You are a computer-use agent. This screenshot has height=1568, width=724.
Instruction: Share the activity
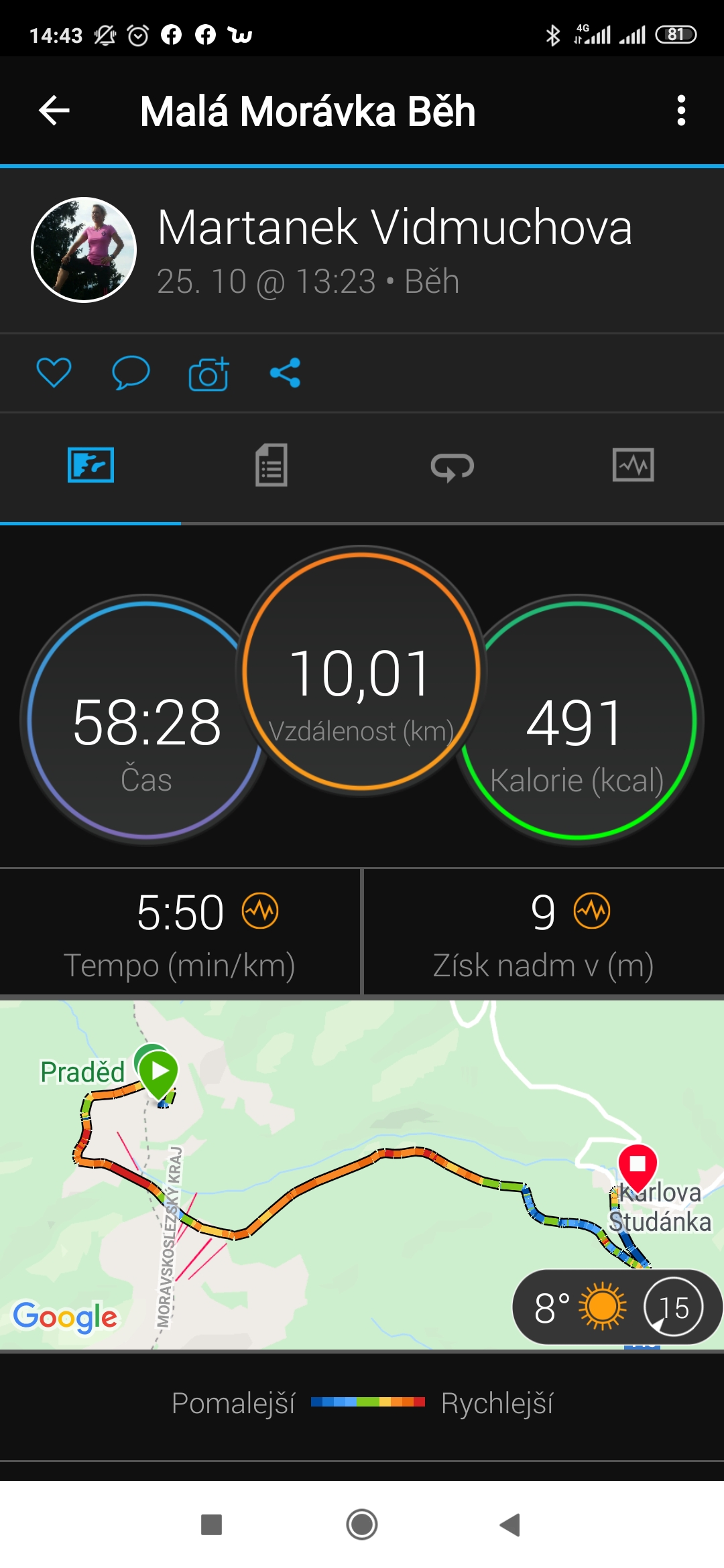click(285, 373)
